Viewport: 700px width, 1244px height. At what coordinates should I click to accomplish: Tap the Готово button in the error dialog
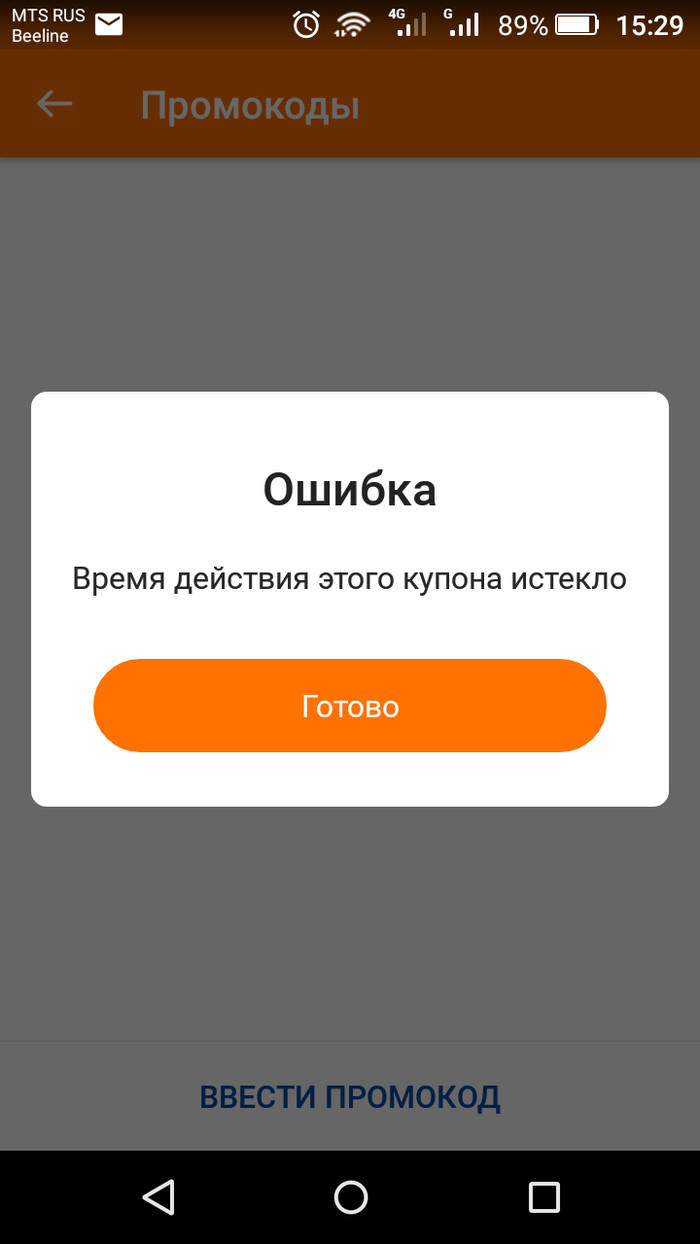click(349, 706)
